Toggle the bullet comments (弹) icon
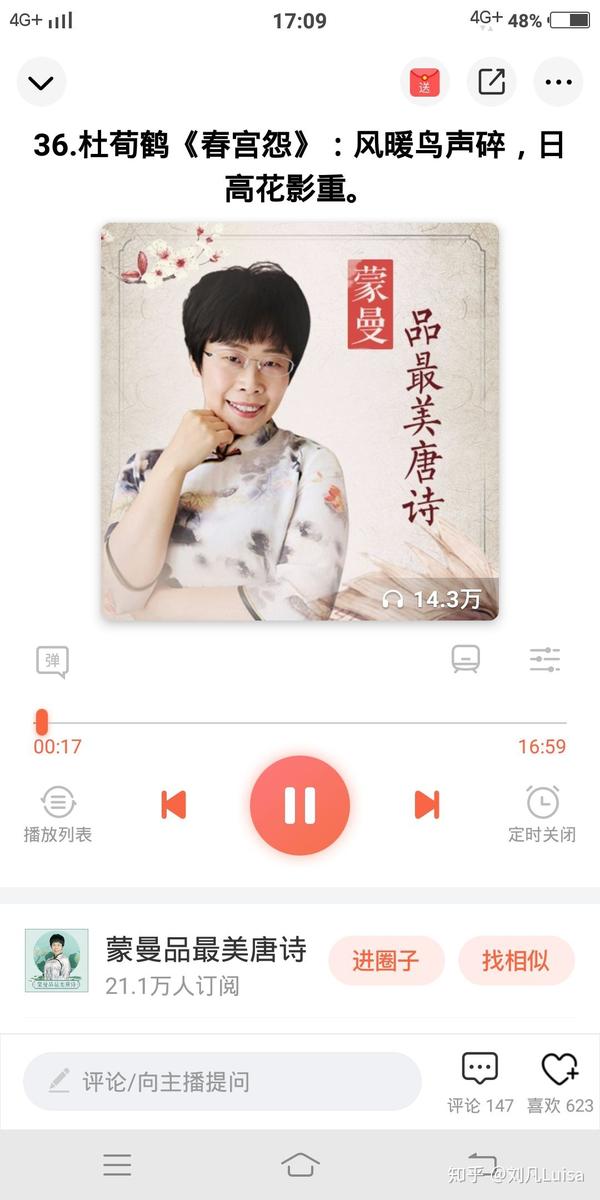 53,661
